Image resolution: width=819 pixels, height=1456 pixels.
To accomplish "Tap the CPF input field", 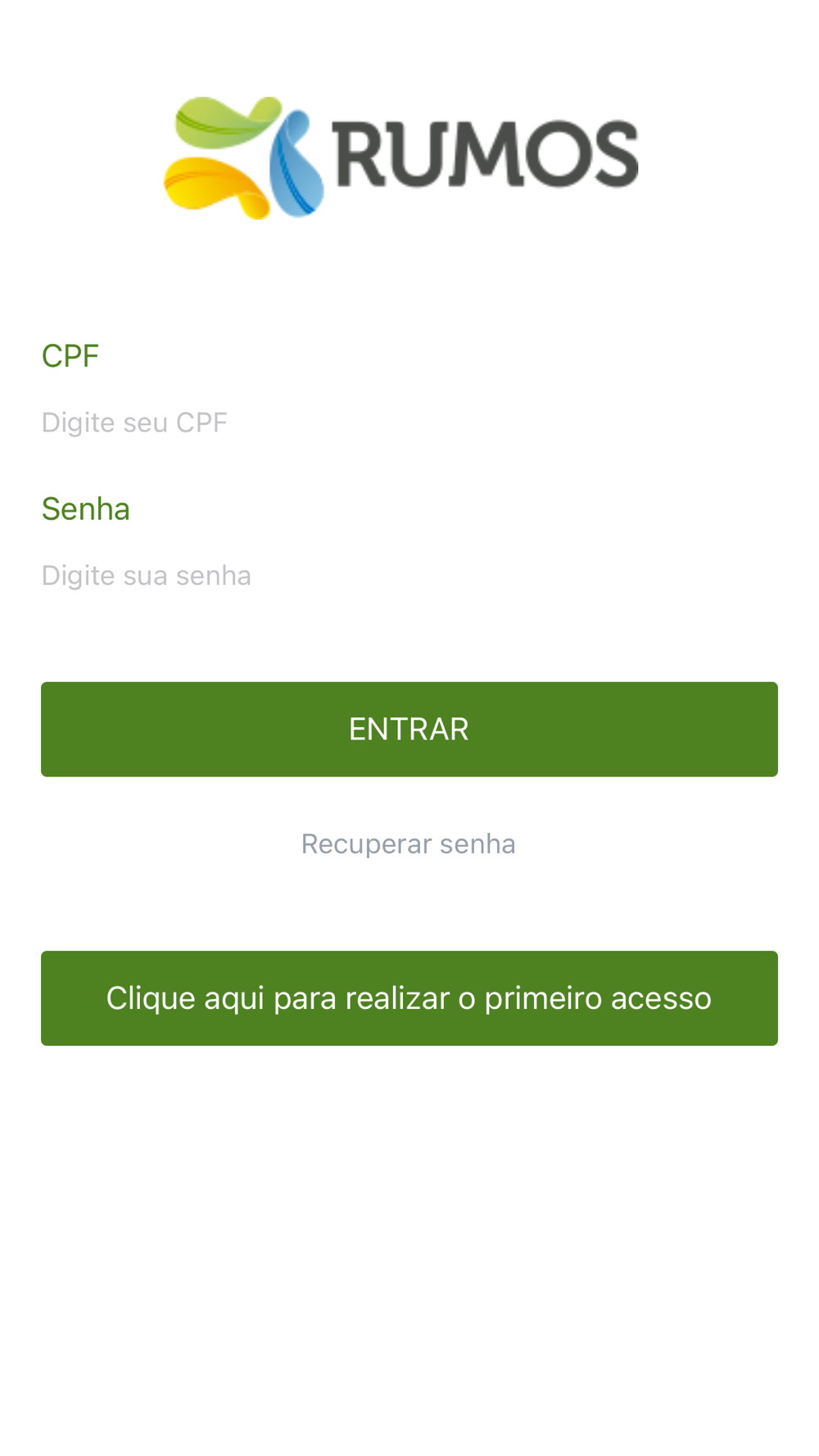I will [x=409, y=423].
